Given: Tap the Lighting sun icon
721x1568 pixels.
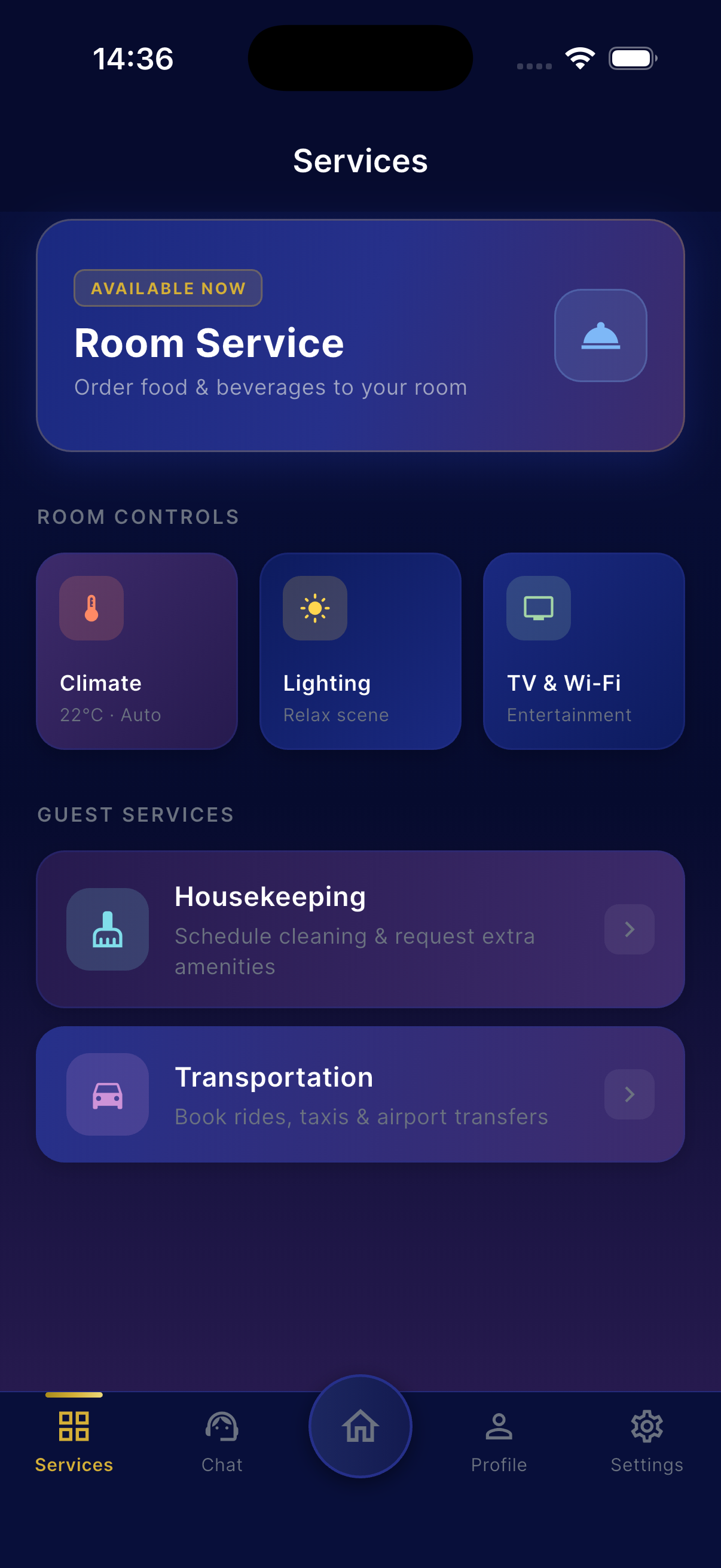Looking at the screenshot, I should [x=314, y=608].
